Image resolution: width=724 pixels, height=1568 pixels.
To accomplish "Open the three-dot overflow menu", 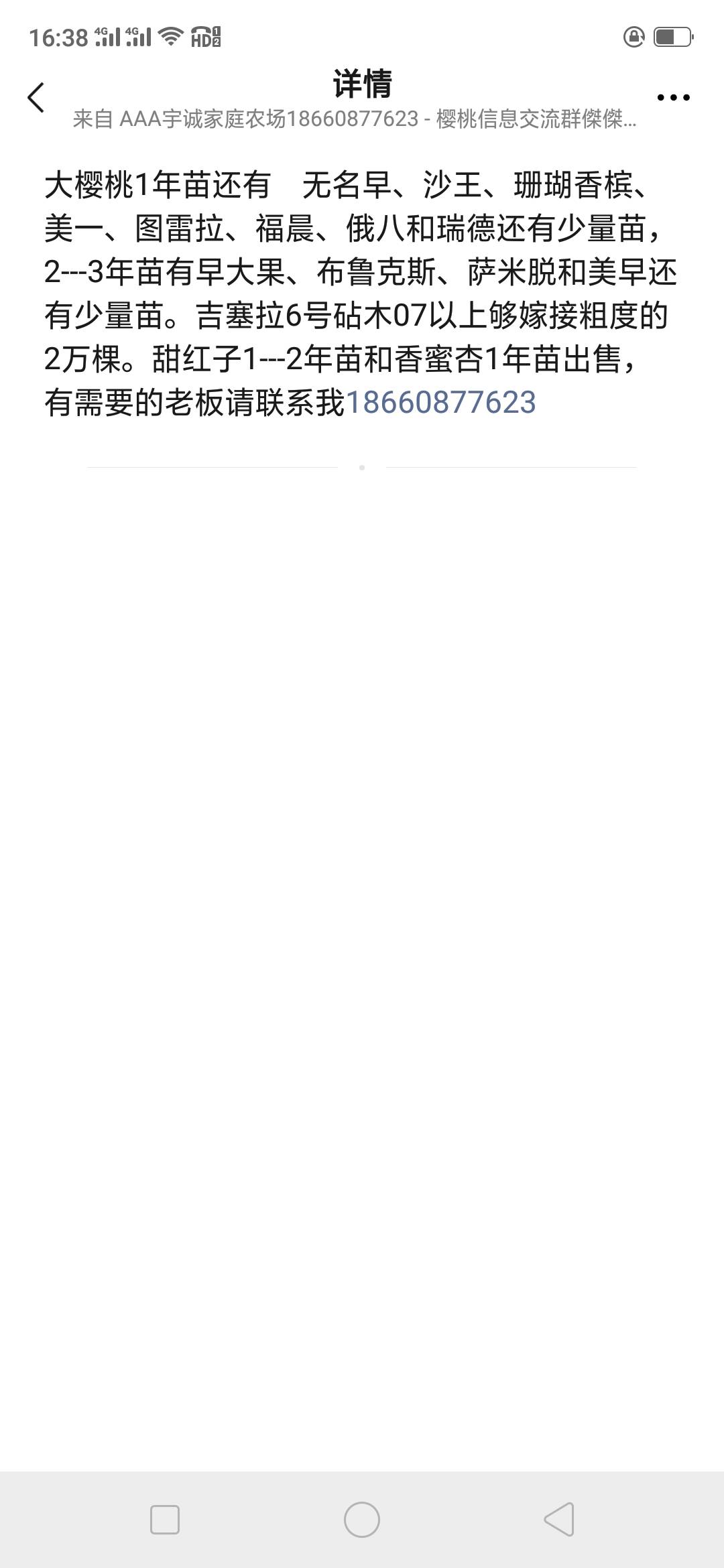I will [673, 98].
